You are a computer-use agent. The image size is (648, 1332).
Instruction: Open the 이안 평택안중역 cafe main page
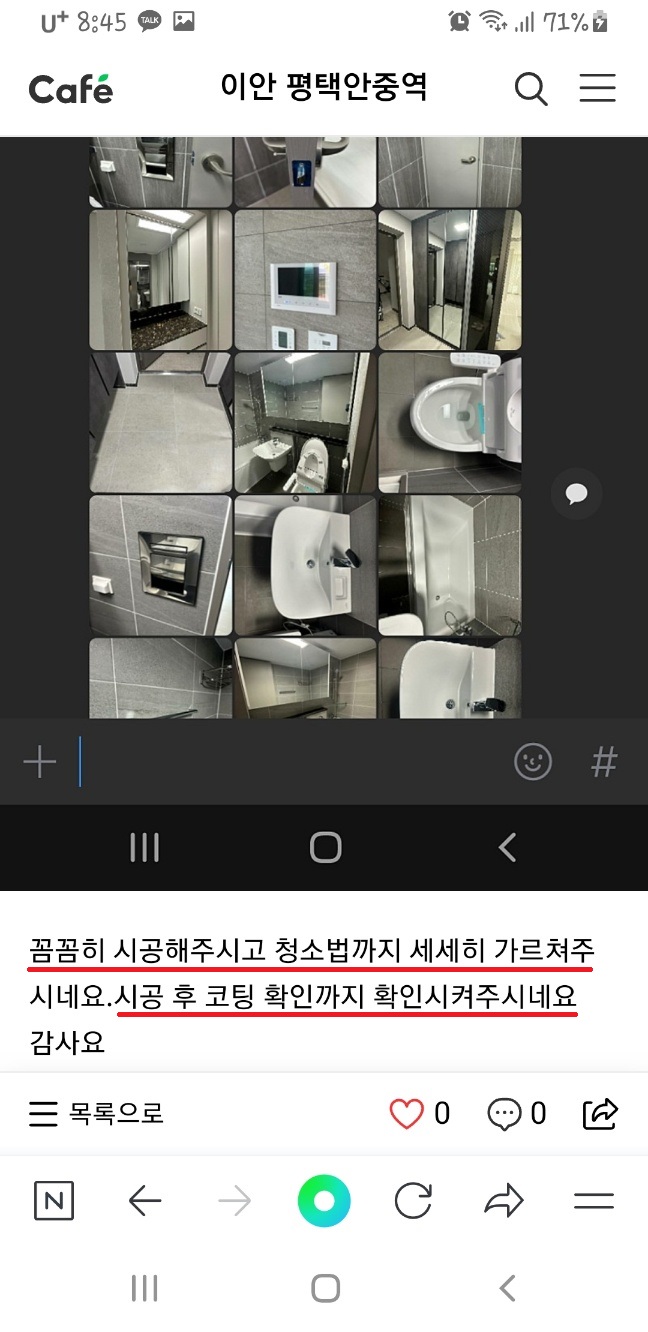point(324,87)
